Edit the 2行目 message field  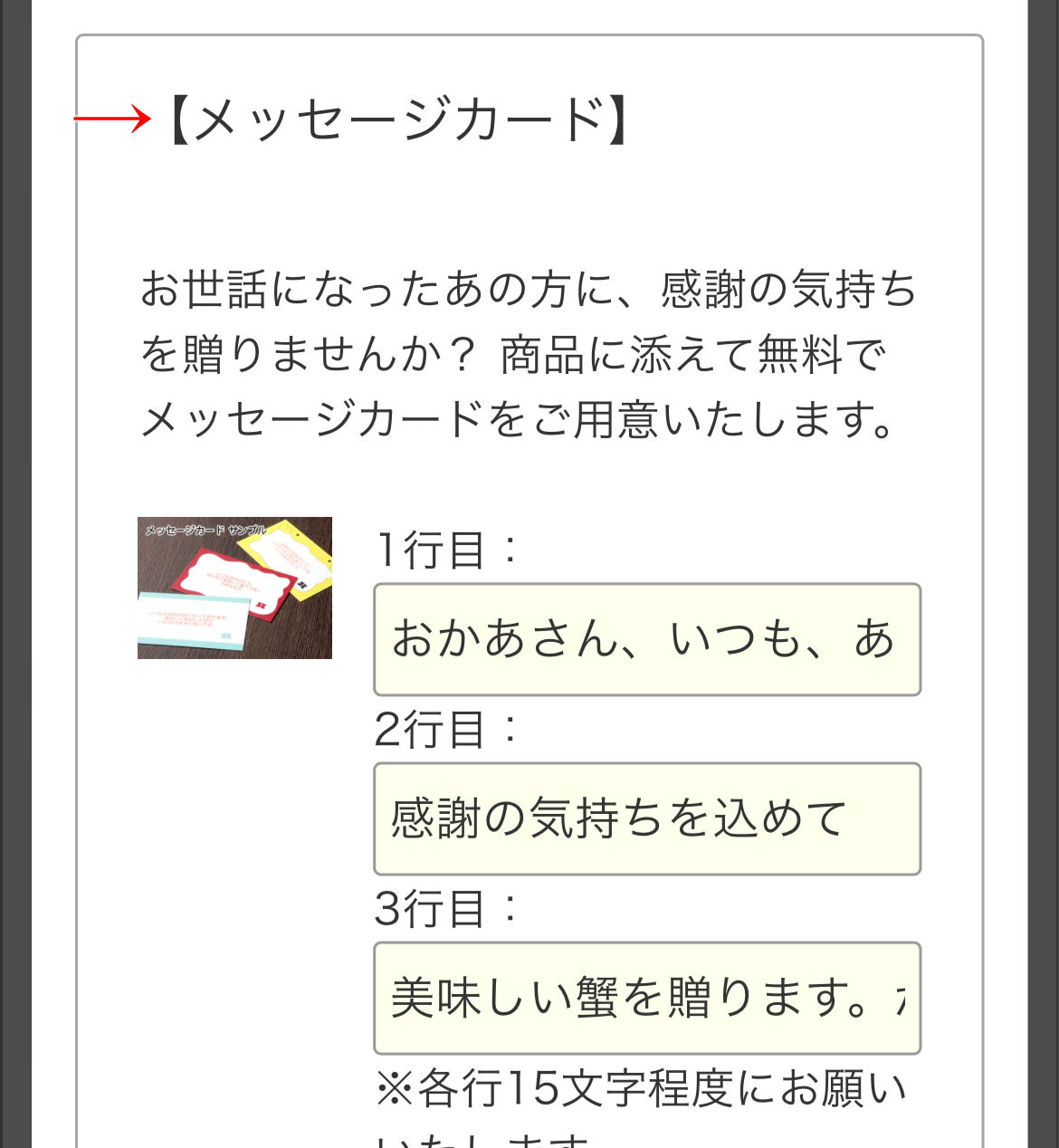pos(646,818)
